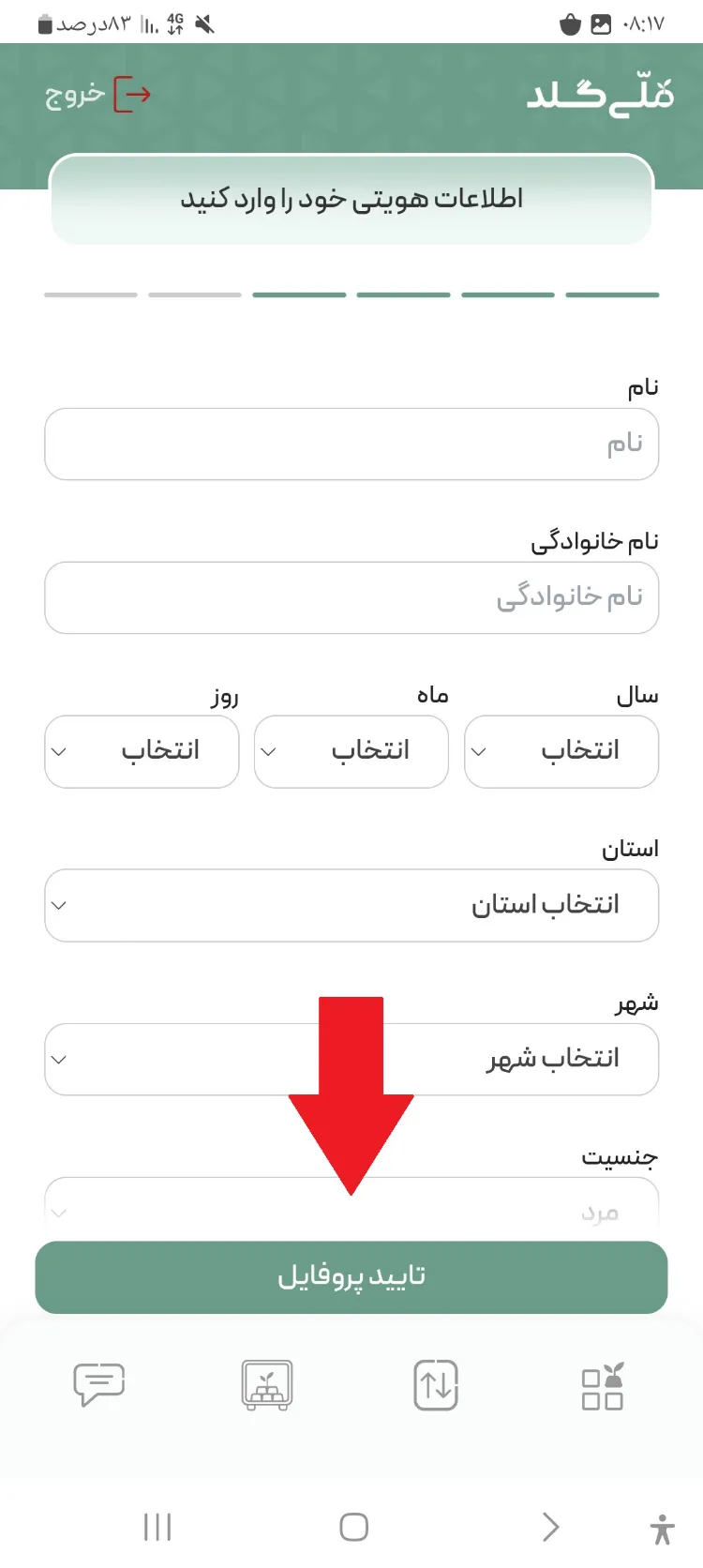
Task: Open the chat messages tab
Action: click(98, 1384)
